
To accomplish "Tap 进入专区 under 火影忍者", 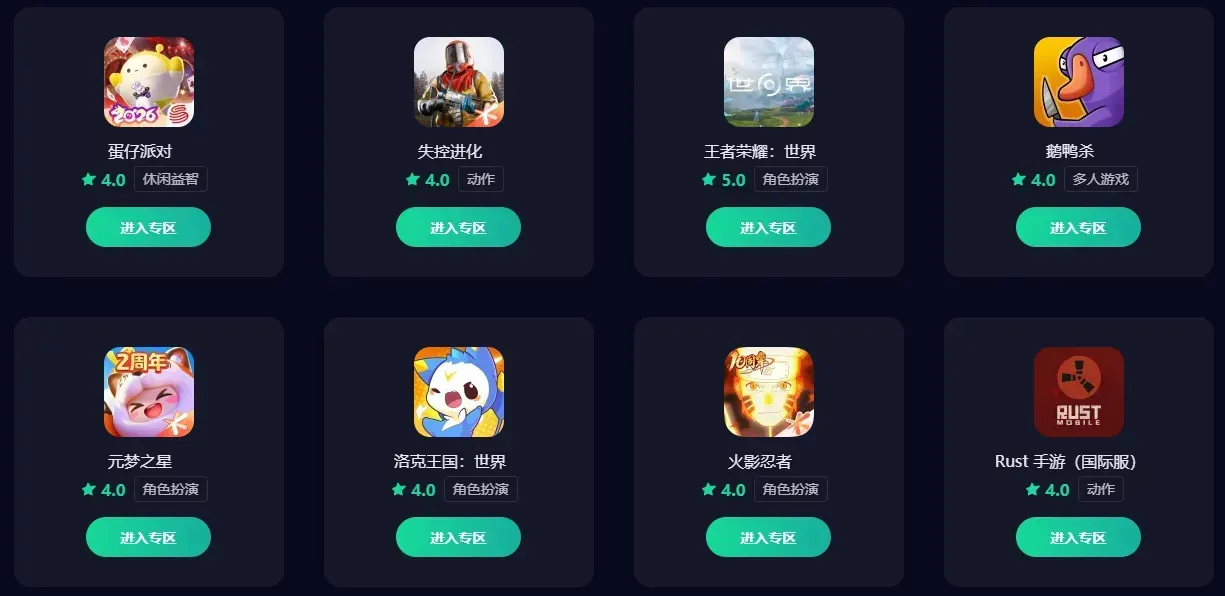I will pyautogui.click(x=768, y=537).
